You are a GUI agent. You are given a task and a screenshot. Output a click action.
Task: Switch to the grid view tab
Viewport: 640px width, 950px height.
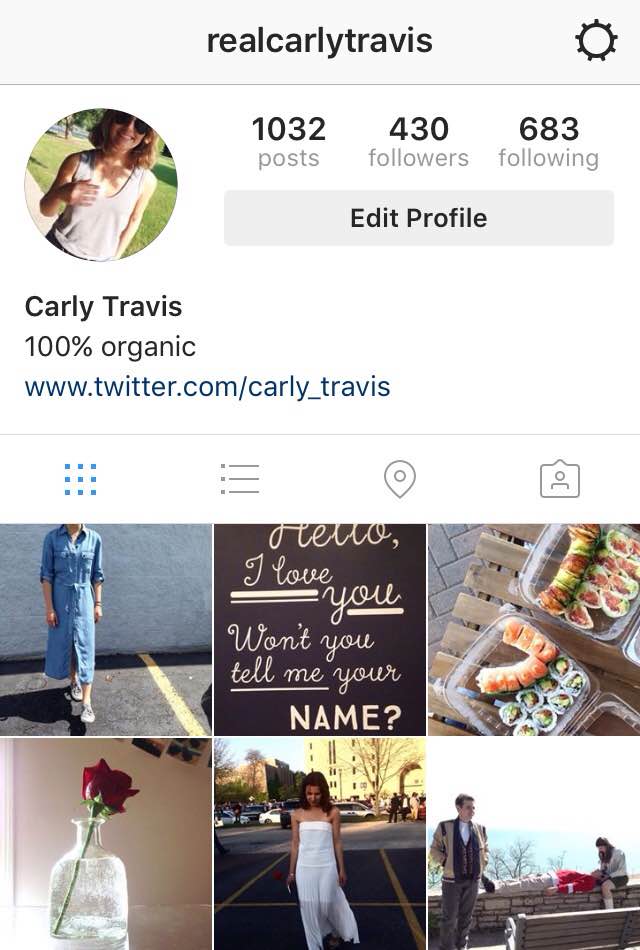coord(80,479)
